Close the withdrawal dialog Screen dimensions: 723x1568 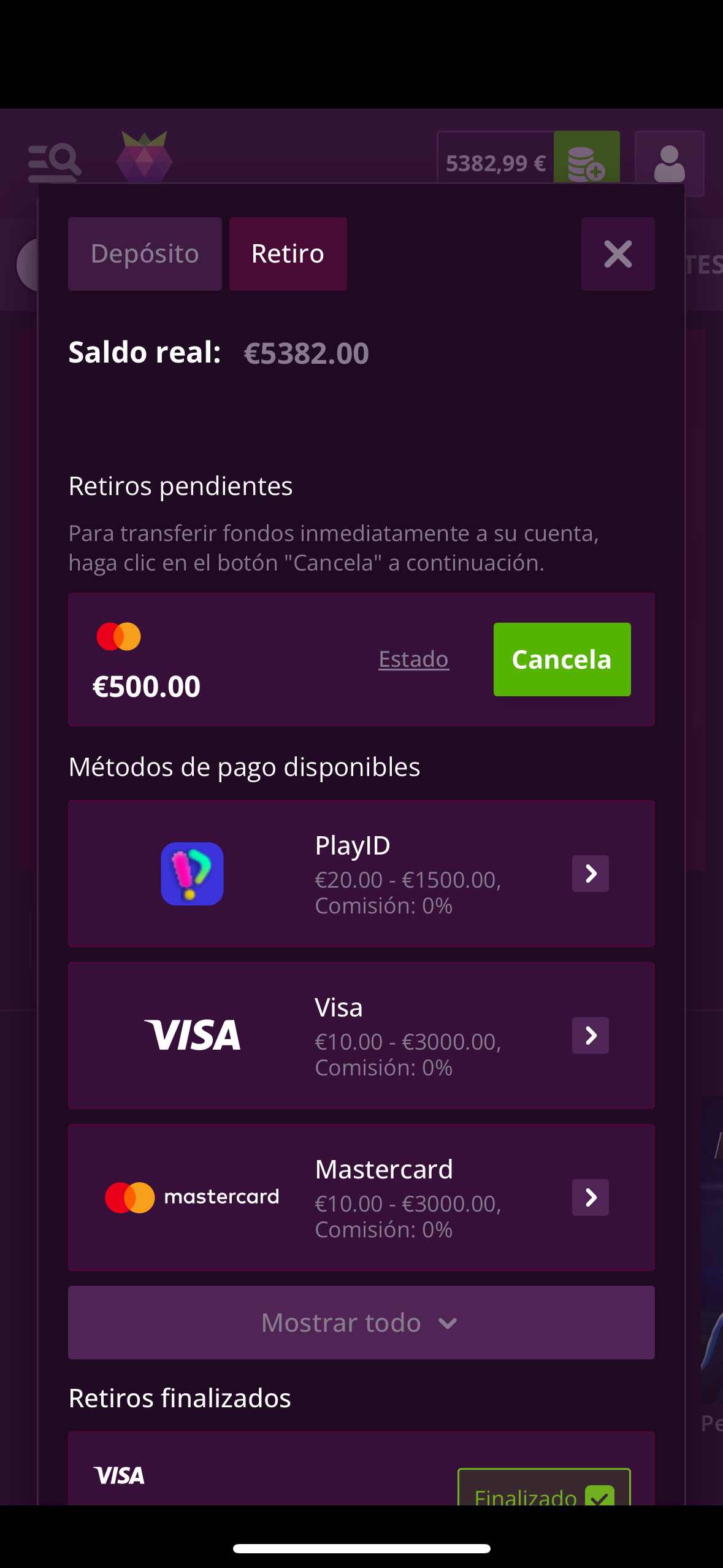point(618,254)
